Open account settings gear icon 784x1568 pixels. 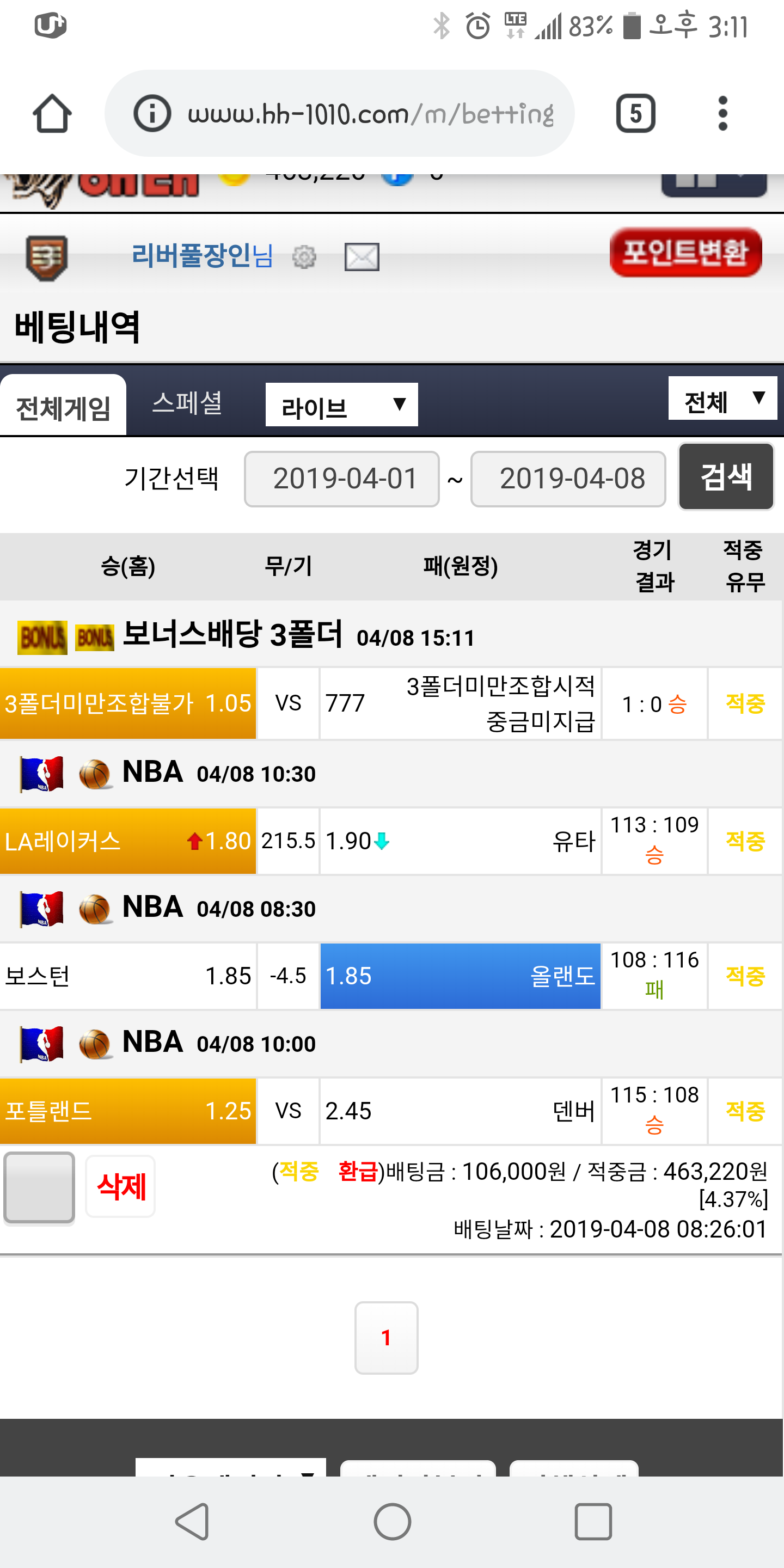click(x=304, y=257)
